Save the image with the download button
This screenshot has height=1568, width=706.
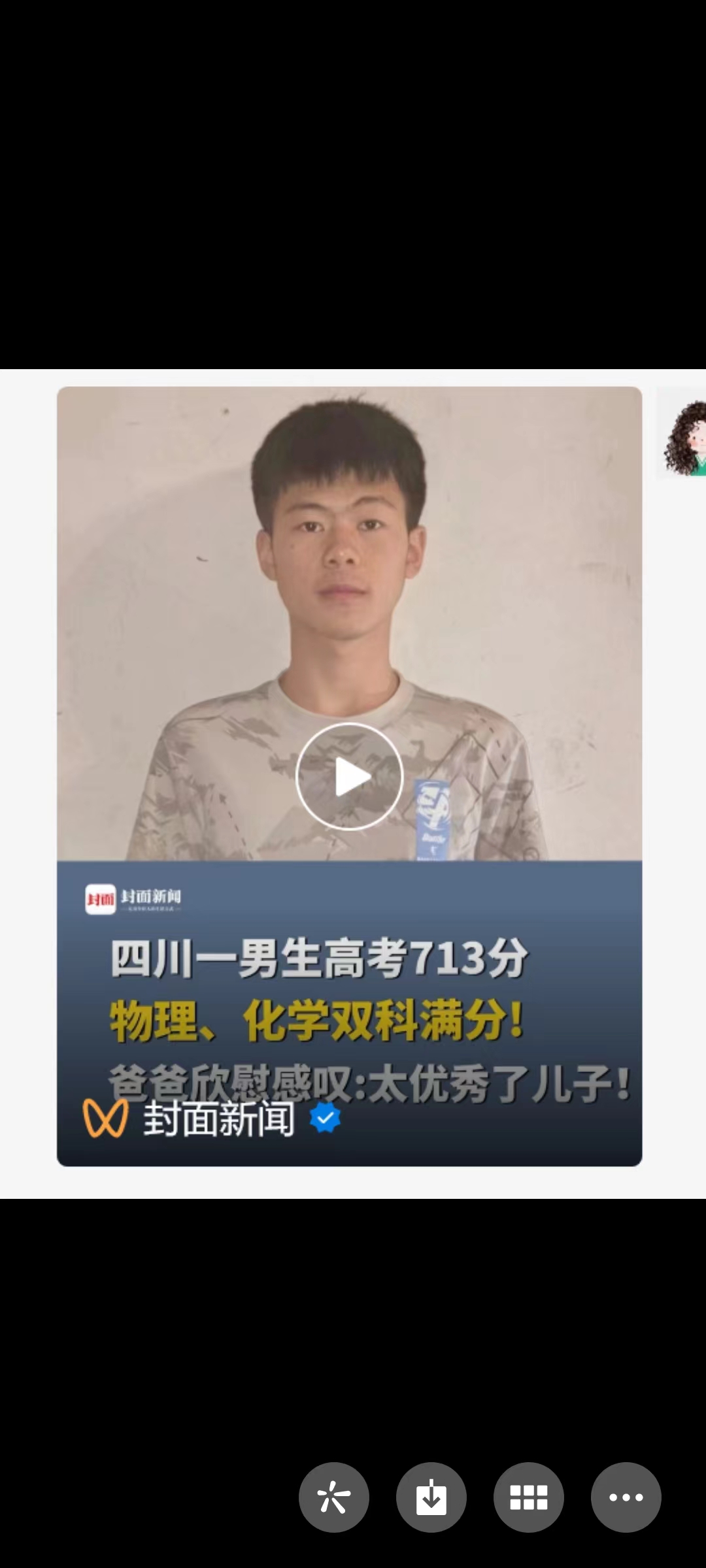(431, 1497)
